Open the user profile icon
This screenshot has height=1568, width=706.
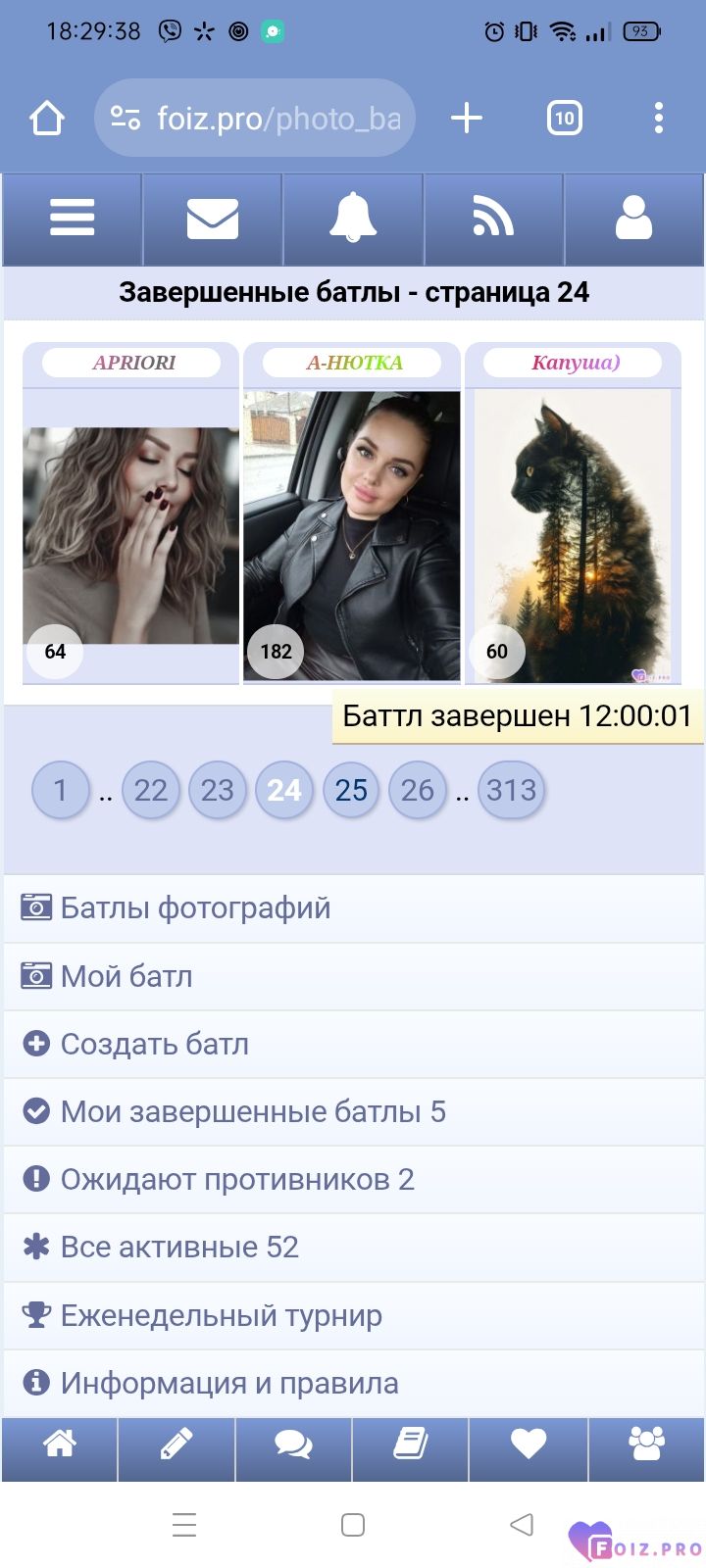633,219
